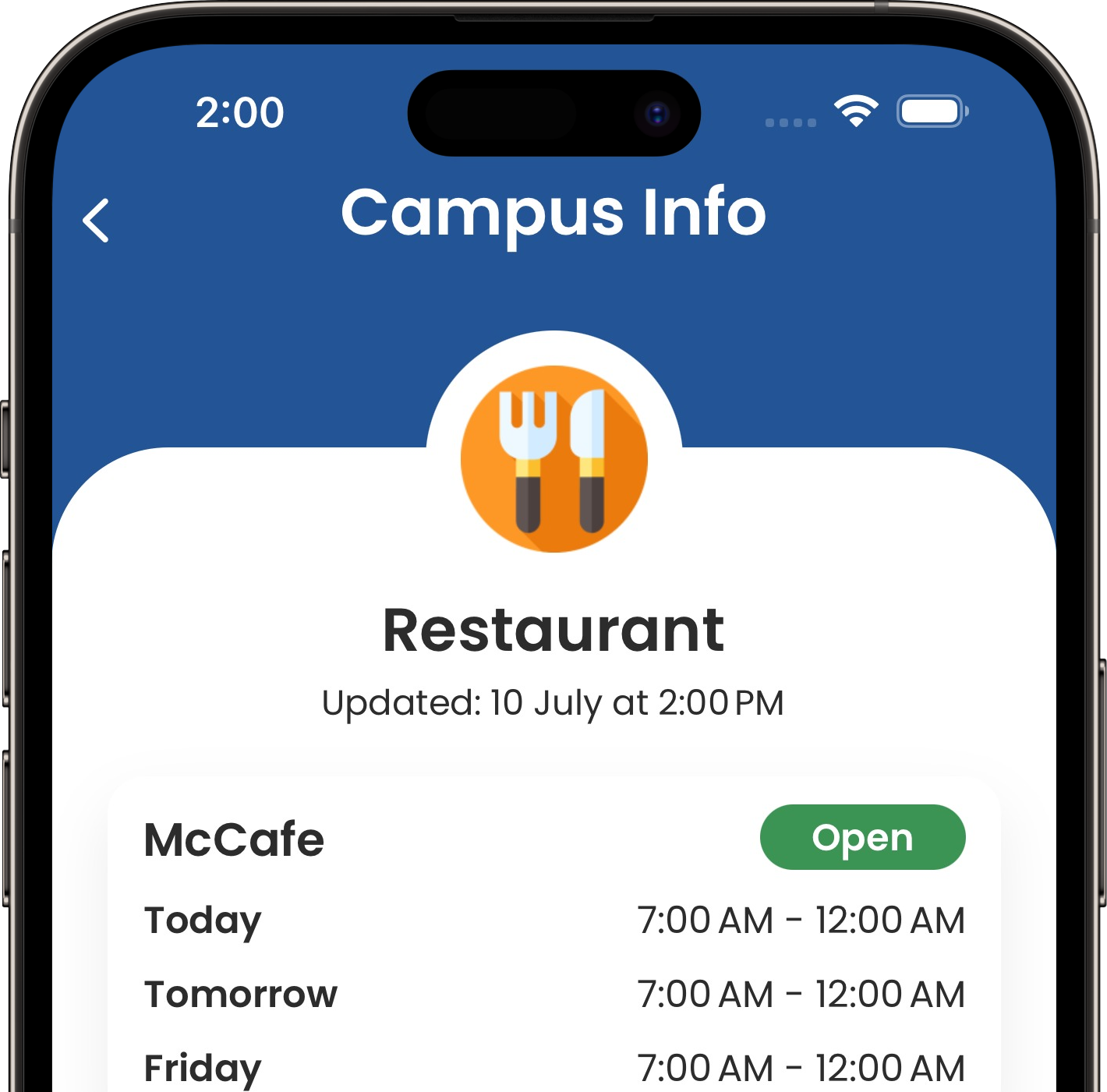Image resolution: width=1107 pixels, height=1092 pixels.
Task: Go back from Campus Info
Action: tap(96, 221)
